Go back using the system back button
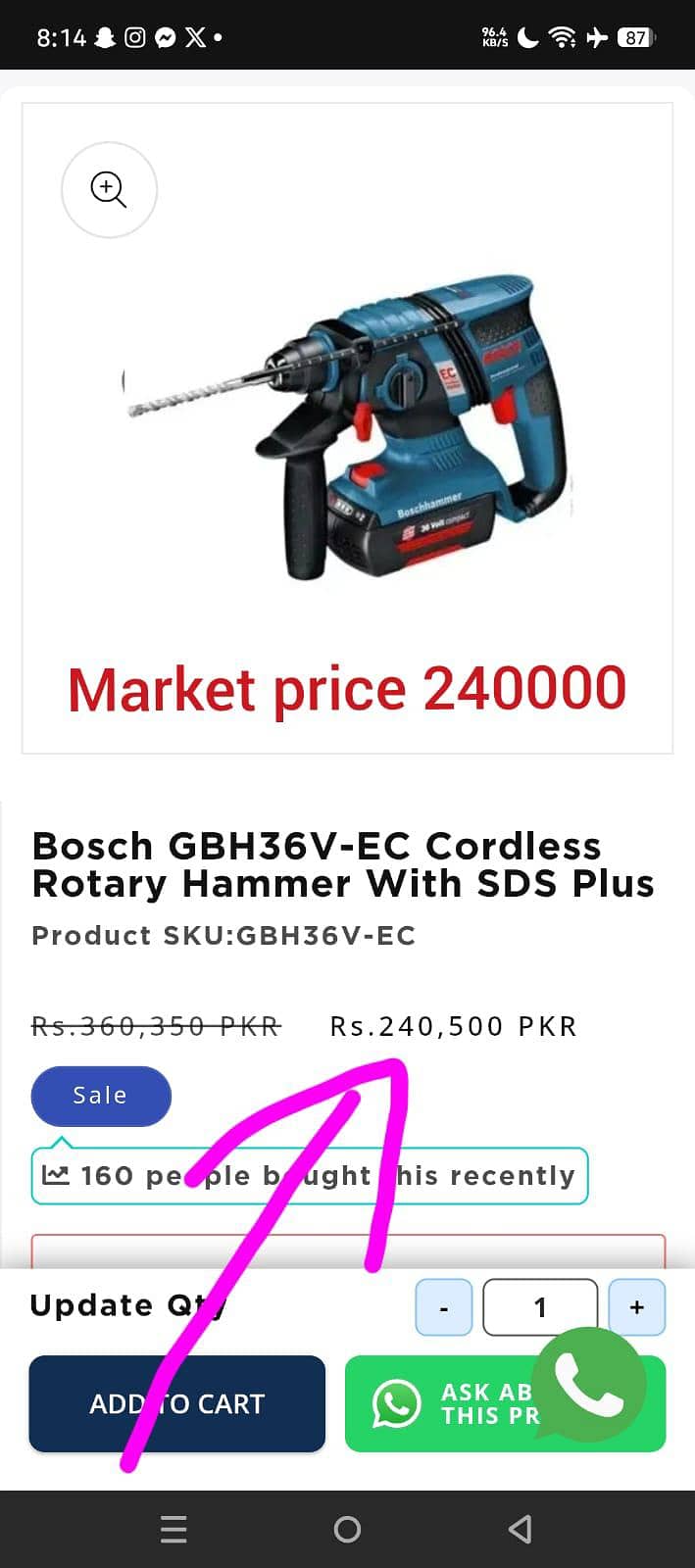 (521, 1529)
